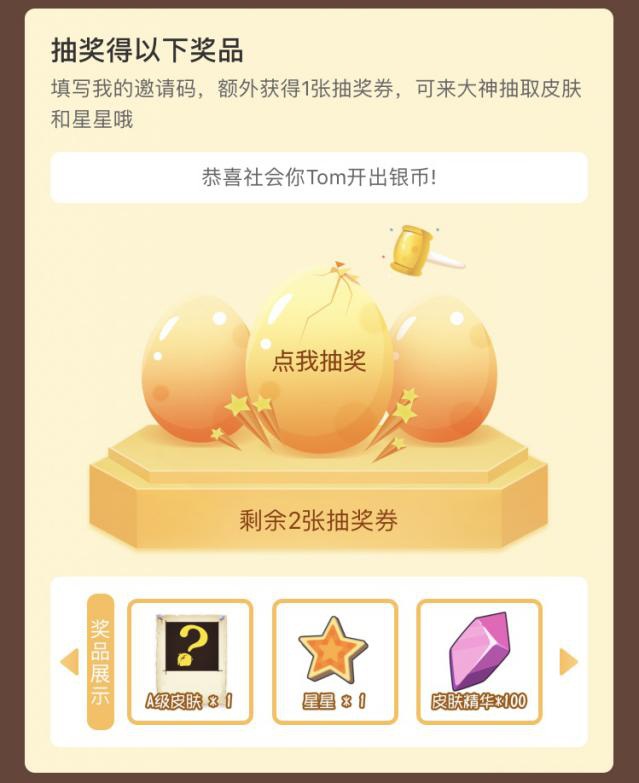The image size is (639, 783).
Task: Open the A级皮肤 prize card
Action: pyautogui.click(x=190, y=661)
